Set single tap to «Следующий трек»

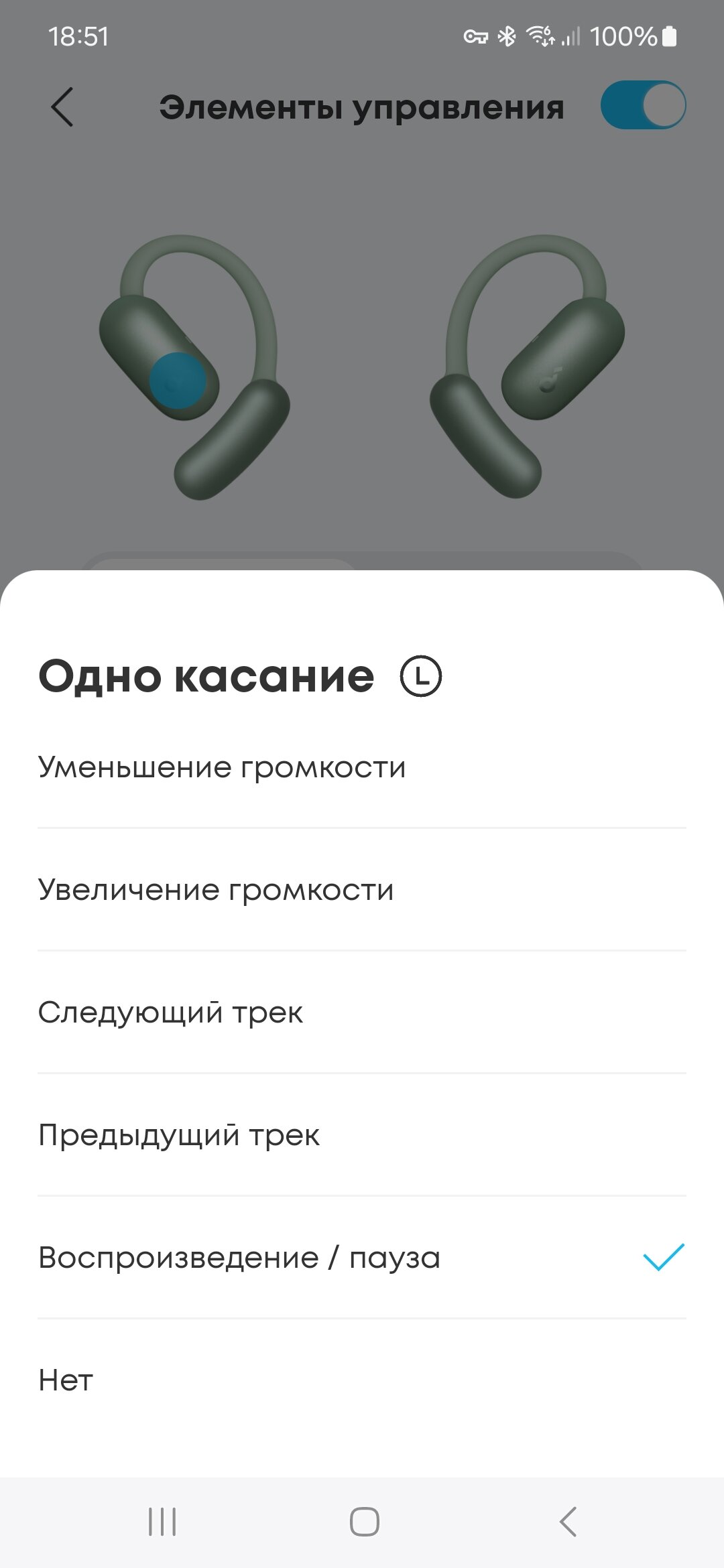click(170, 1012)
